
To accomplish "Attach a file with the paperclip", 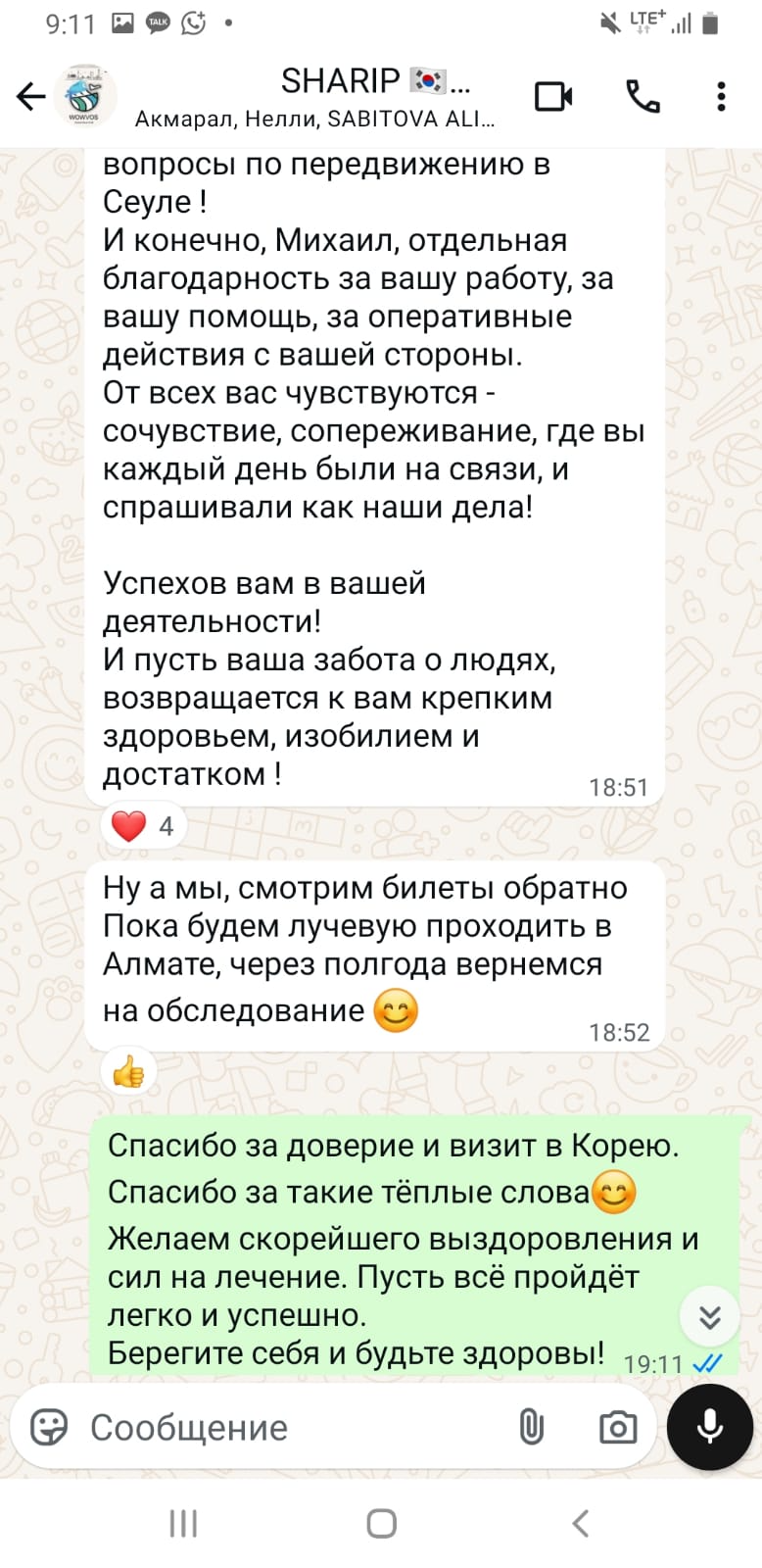I will (x=531, y=1427).
